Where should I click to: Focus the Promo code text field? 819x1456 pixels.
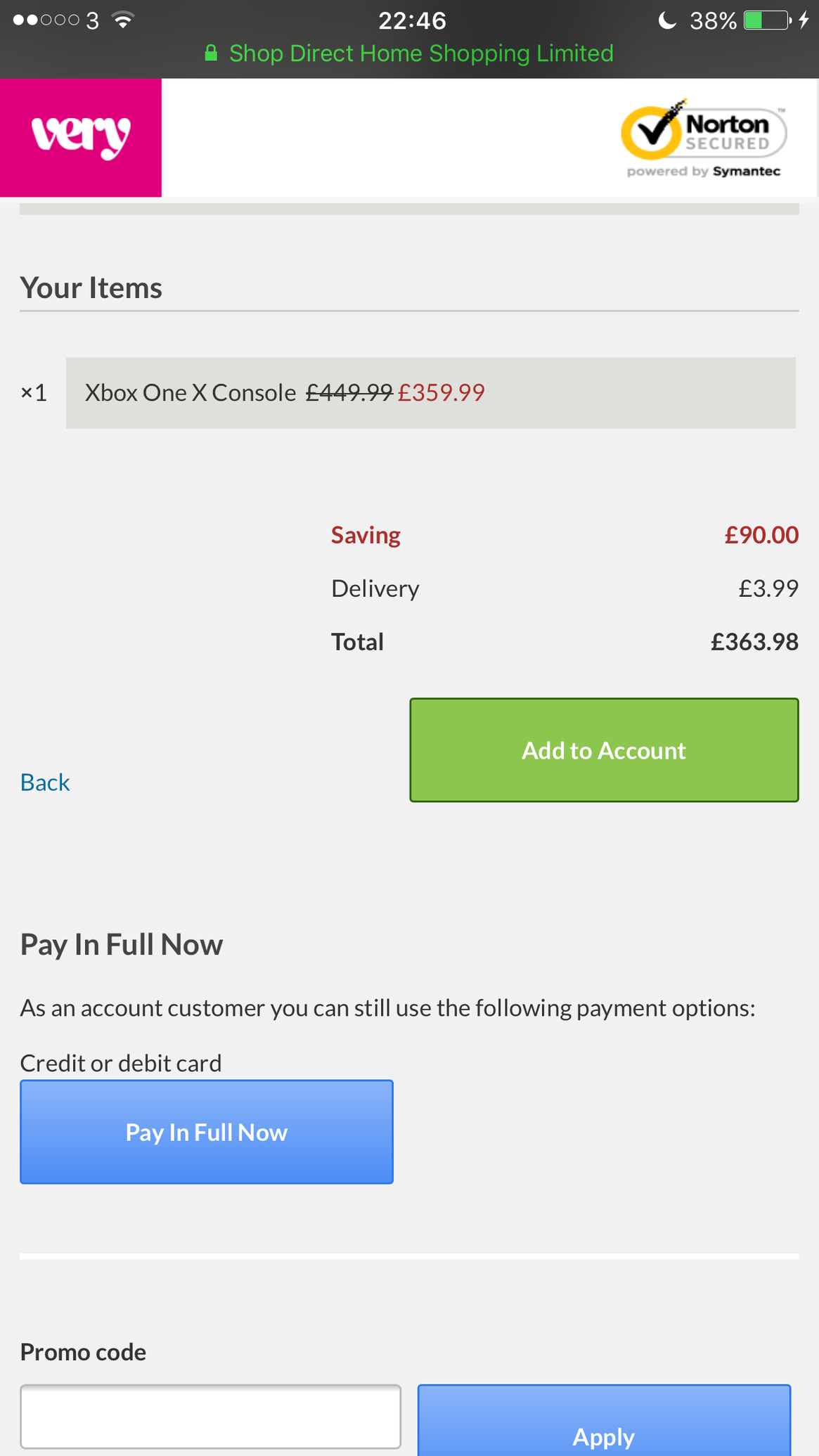click(x=210, y=1416)
